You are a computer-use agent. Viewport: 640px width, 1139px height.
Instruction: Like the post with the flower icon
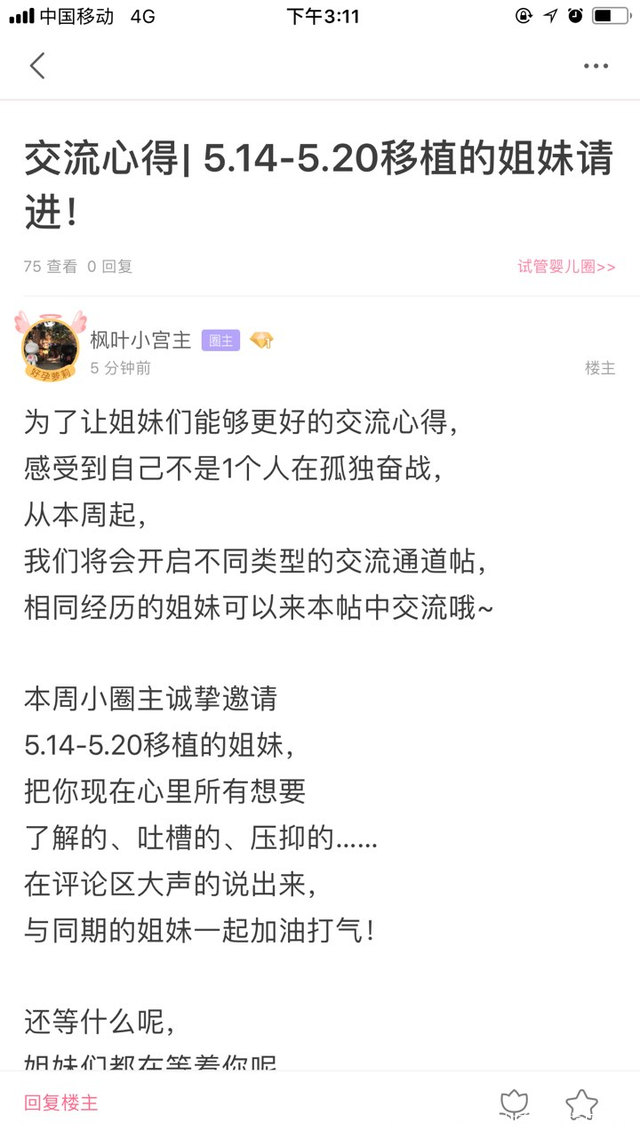coord(513,1103)
